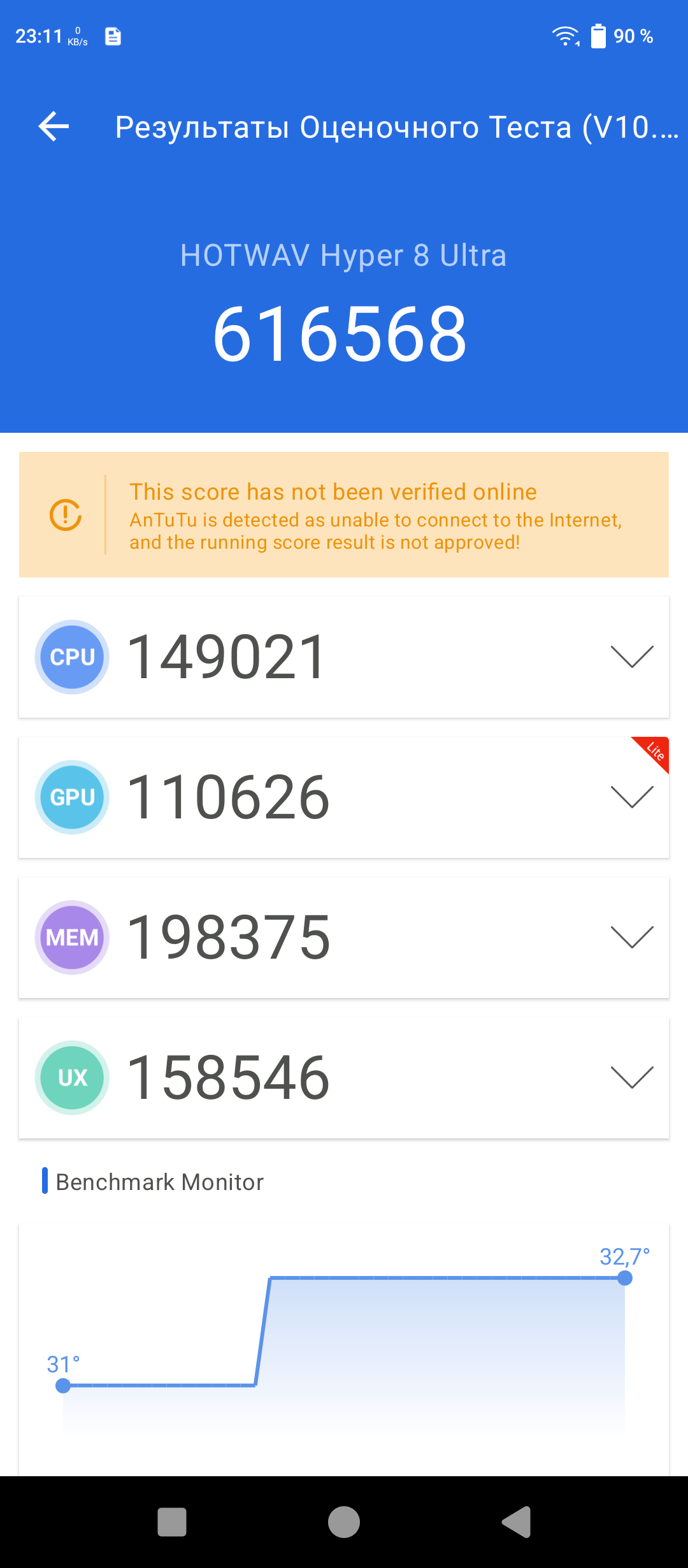Expand the CPU score details
The width and height of the screenshot is (688, 1568).
[x=631, y=657]
